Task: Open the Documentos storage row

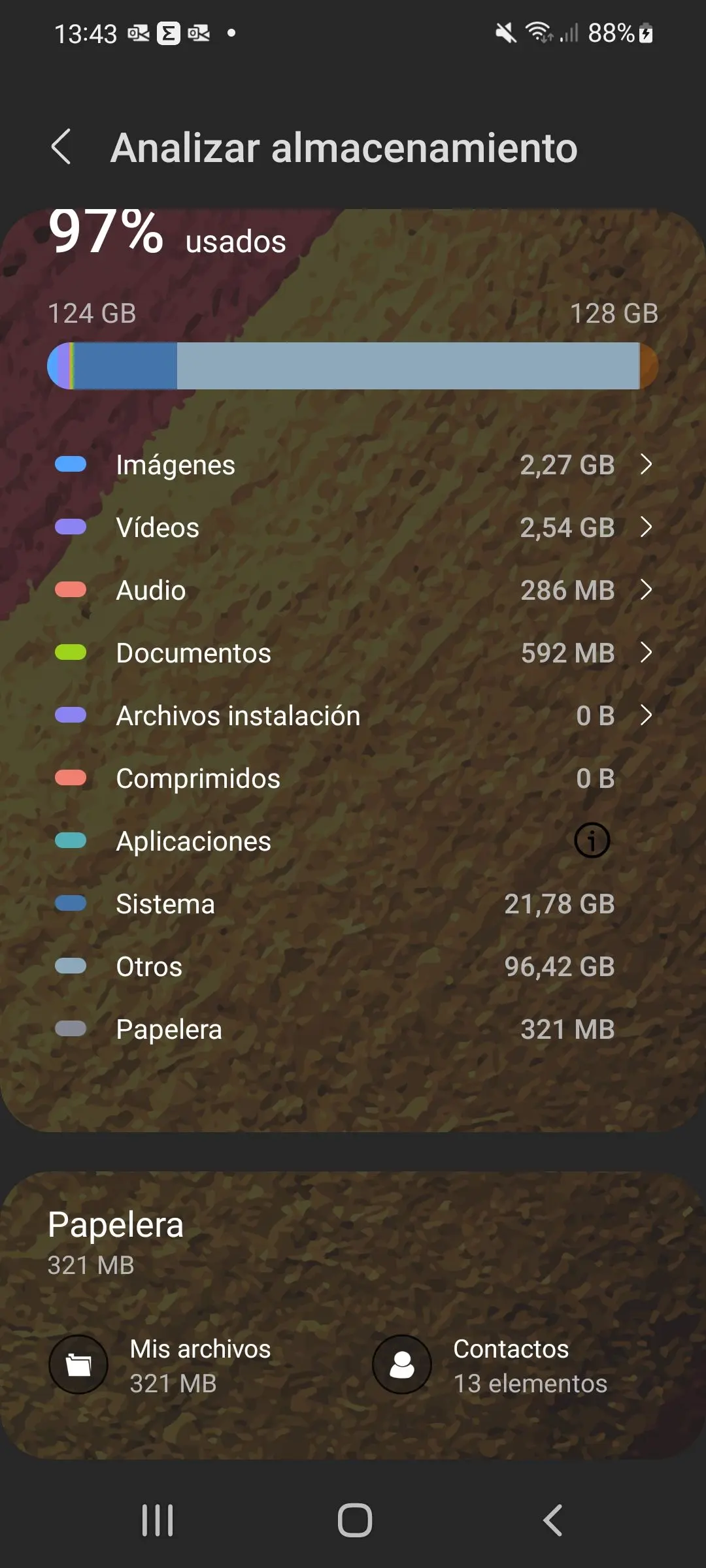Action: pos(353,653)
